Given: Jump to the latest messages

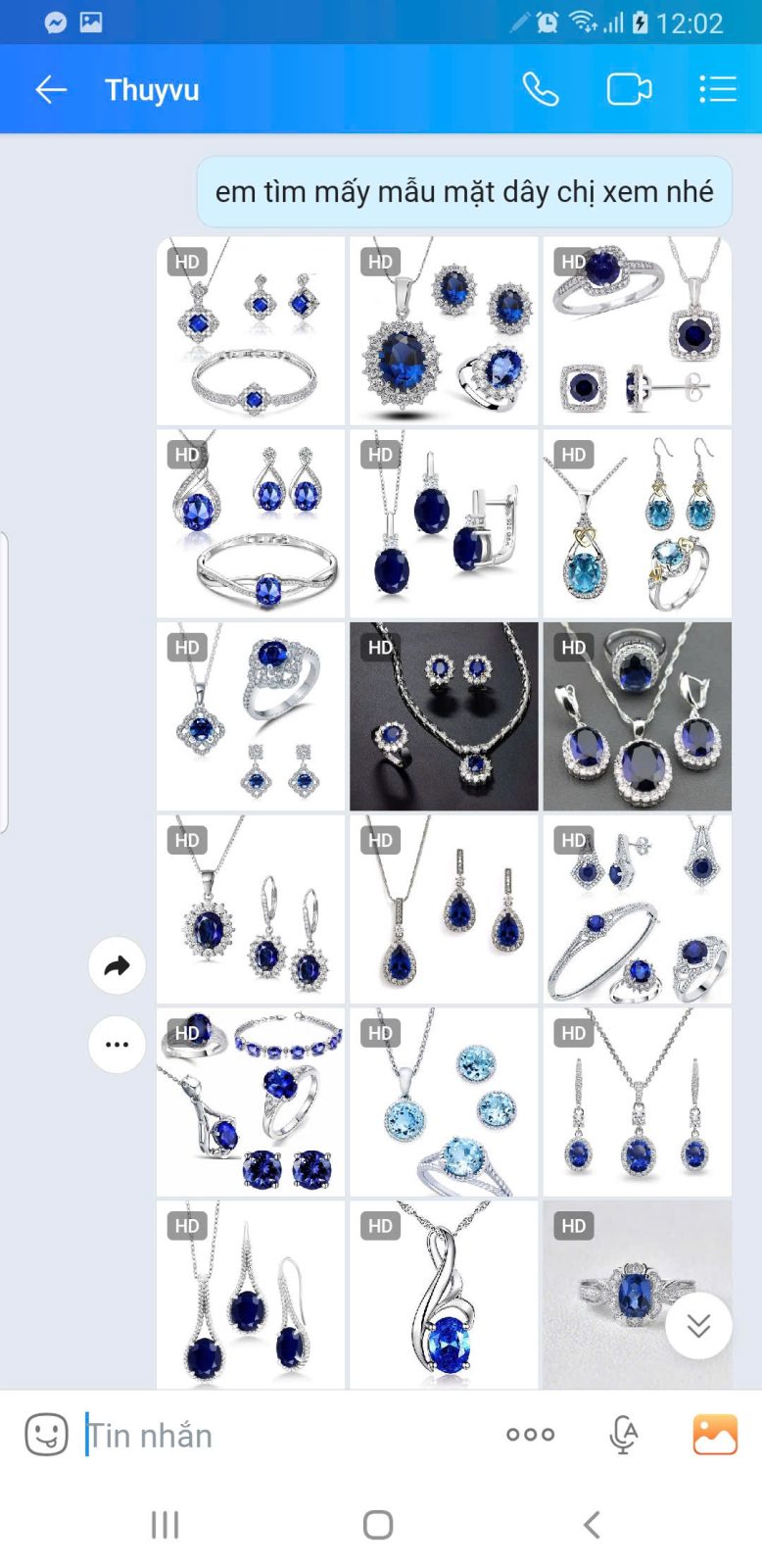Looking at the screenshot, I should pyautogui.click(x=698, y=1326).
